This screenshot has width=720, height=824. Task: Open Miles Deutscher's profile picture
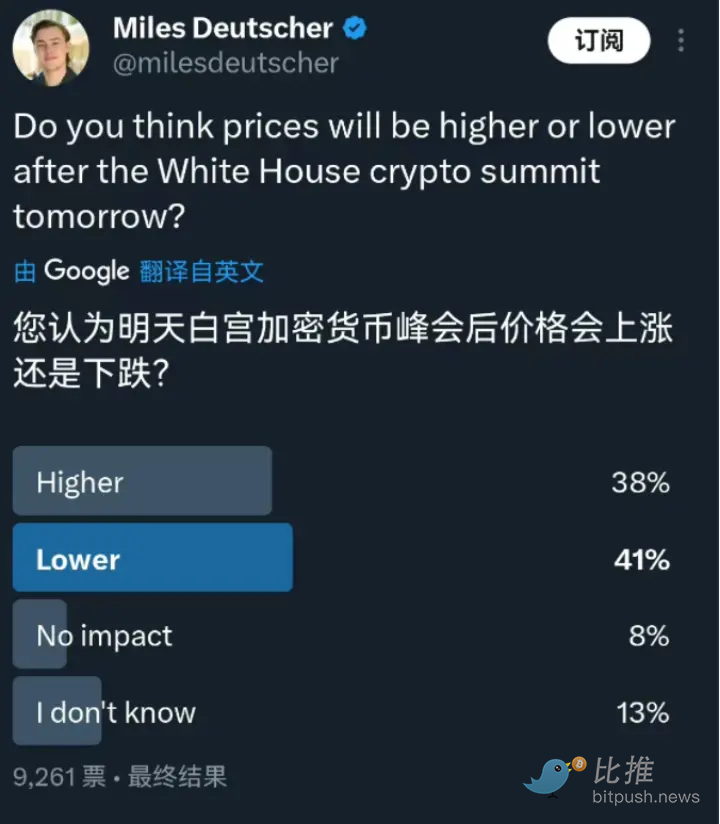[x=50, y=47]
